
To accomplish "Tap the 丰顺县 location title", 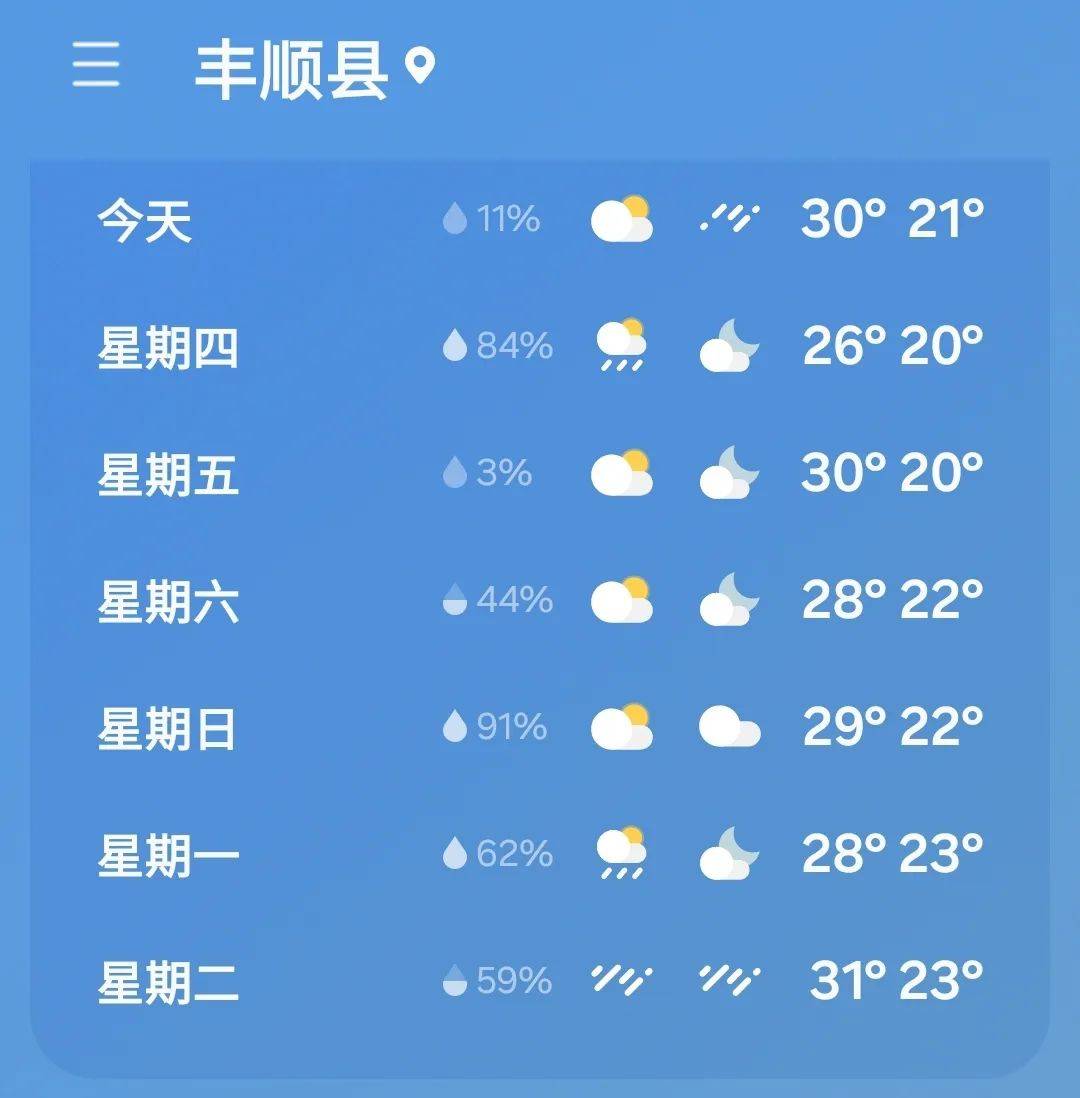I will point(291,70).
